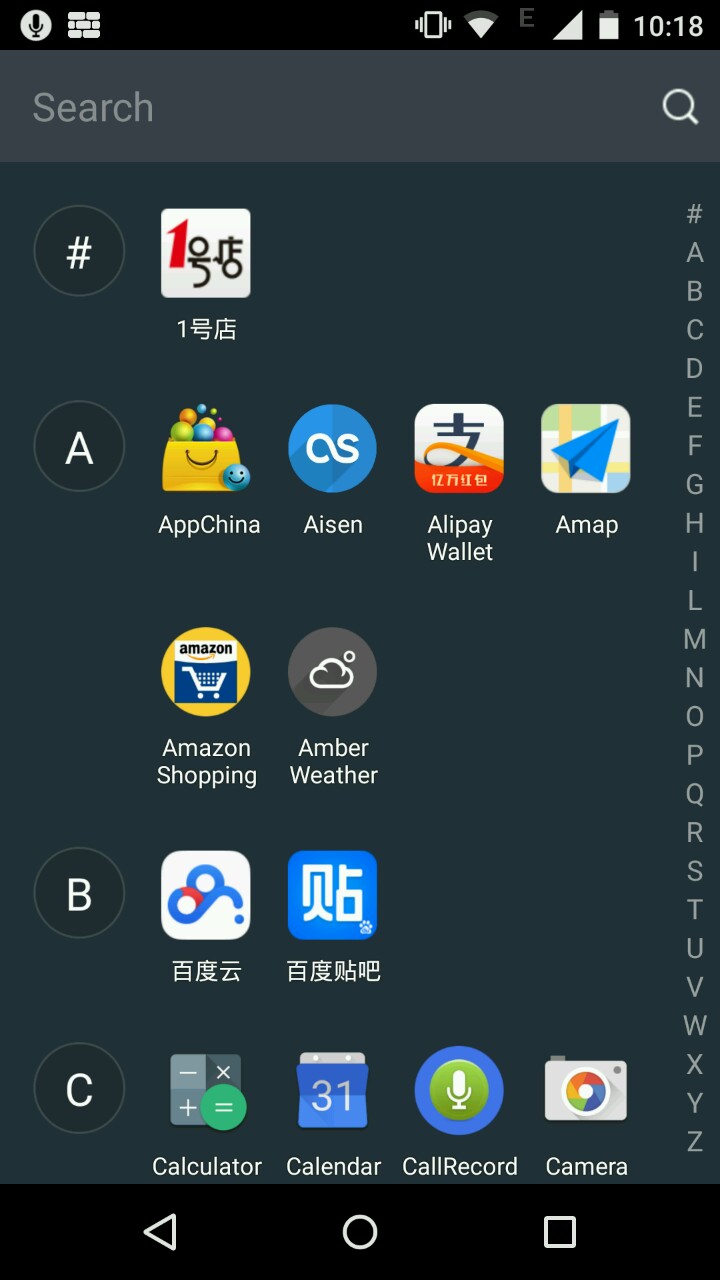Launch CallRecord

tap(459, 1090)
